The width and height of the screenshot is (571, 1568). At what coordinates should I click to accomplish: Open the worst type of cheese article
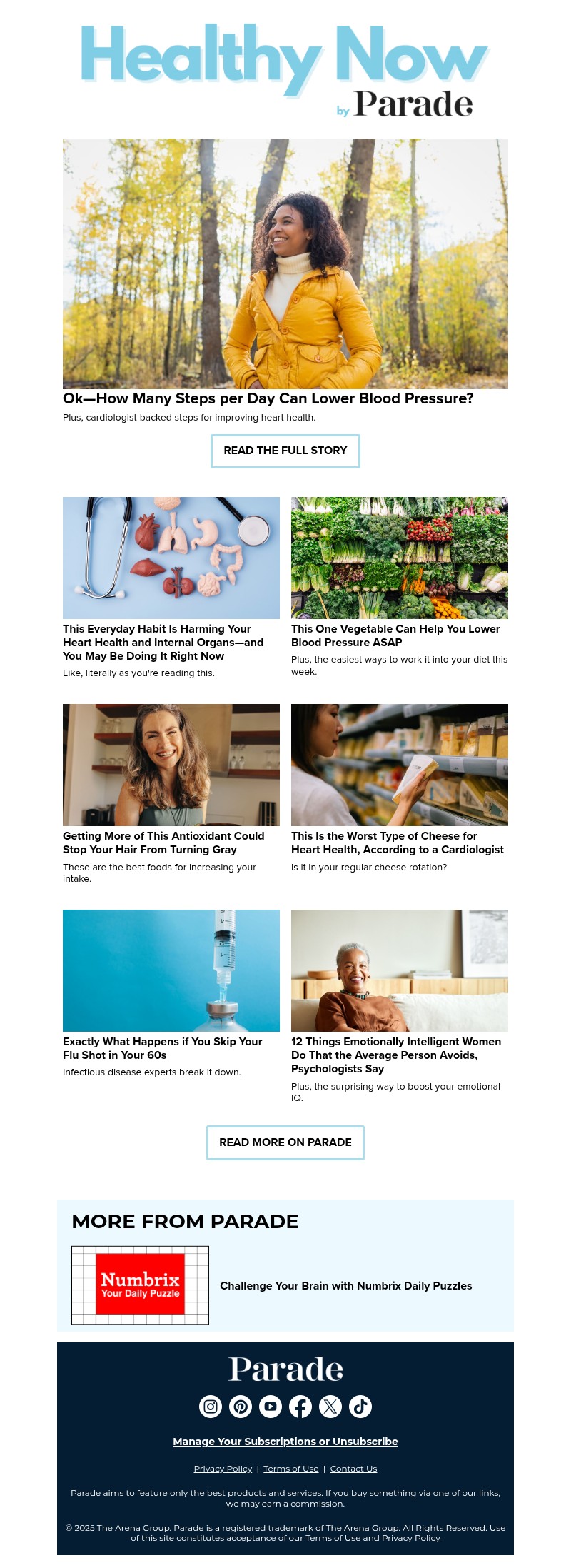pos(397,843)
